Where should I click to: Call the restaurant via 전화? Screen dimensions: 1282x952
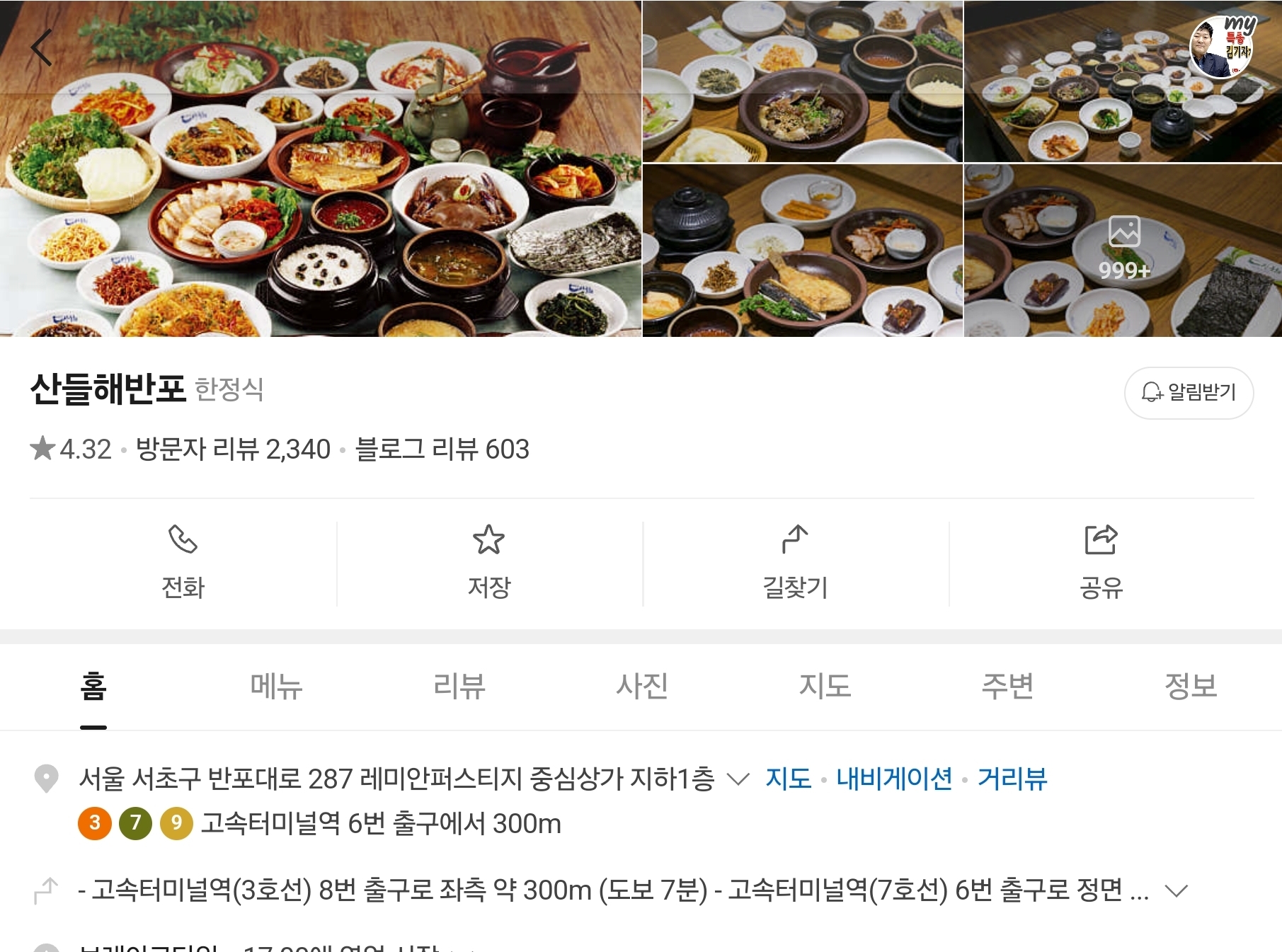click(x=183, y=563)
